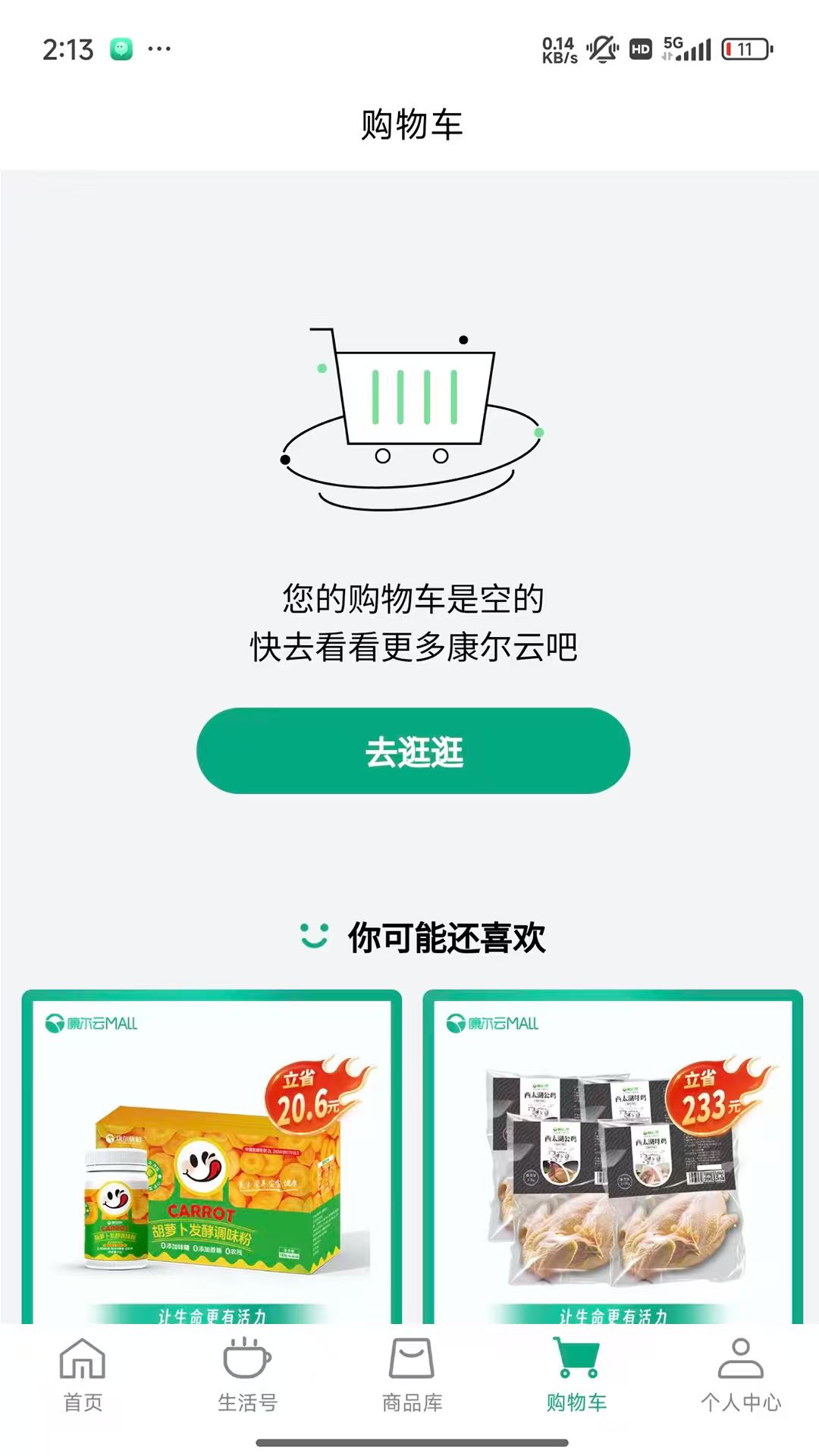Image resolution: width=819 pixels, height=1456 pixels.
Task: Switch to the 生活号 tab
Action: point(247,1374)
